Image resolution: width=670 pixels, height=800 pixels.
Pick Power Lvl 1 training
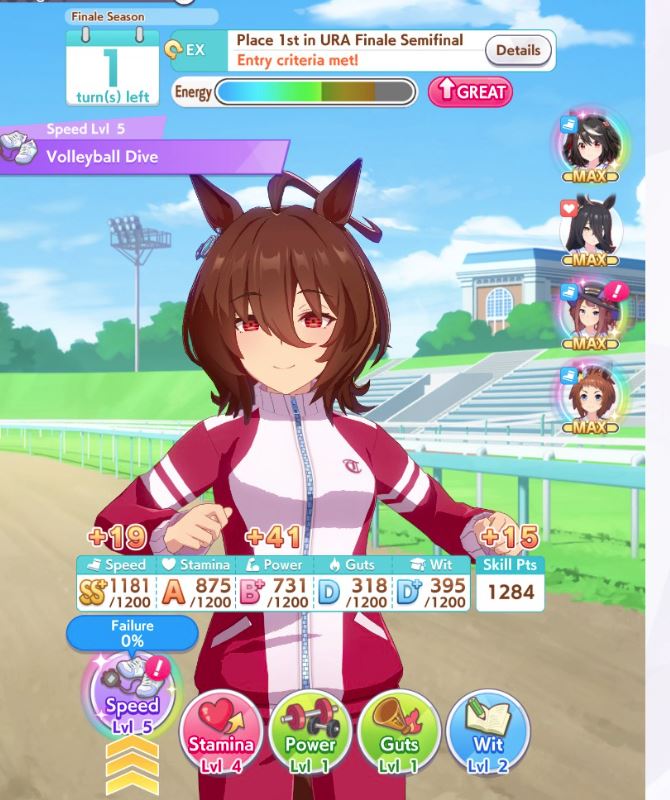pos(310,735)
